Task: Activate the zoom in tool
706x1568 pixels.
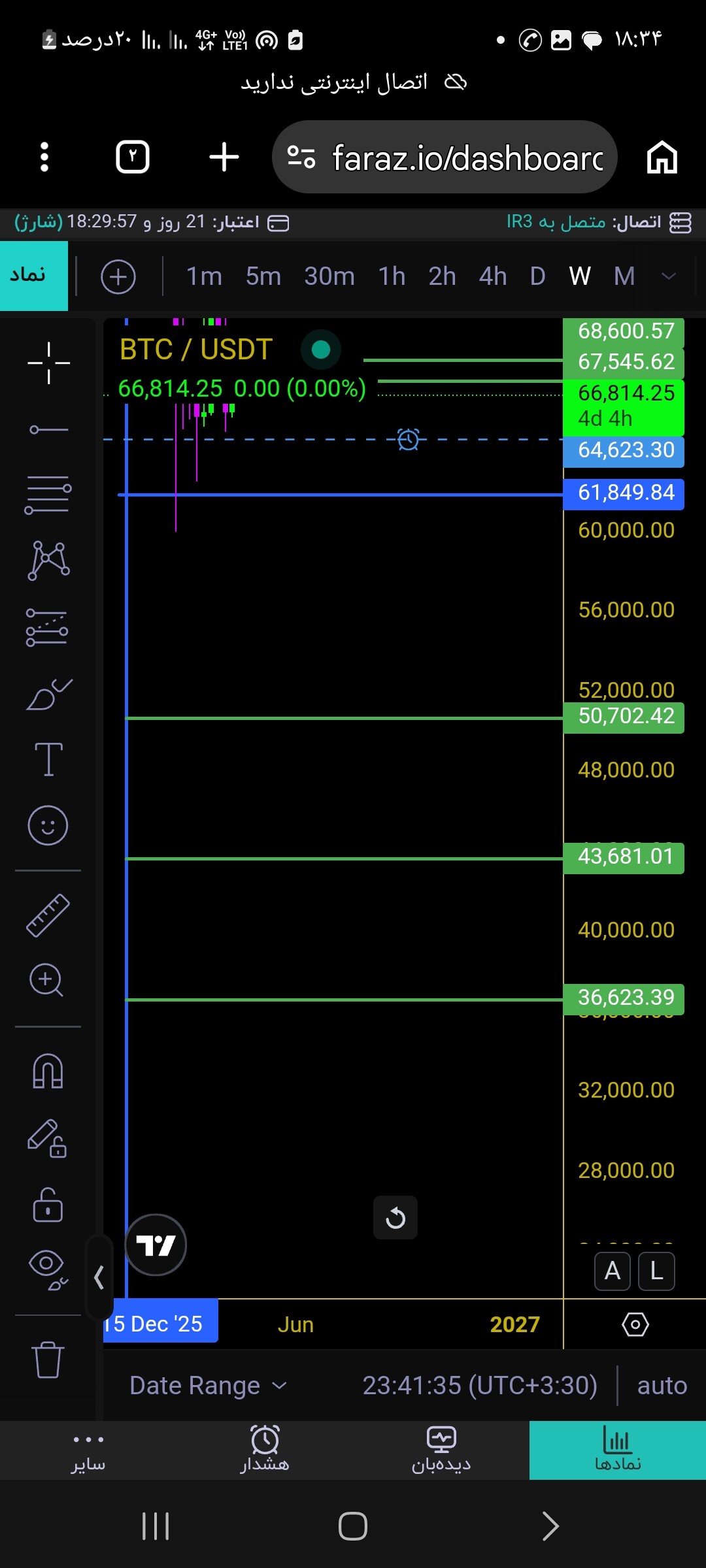Action: point(46,980)
